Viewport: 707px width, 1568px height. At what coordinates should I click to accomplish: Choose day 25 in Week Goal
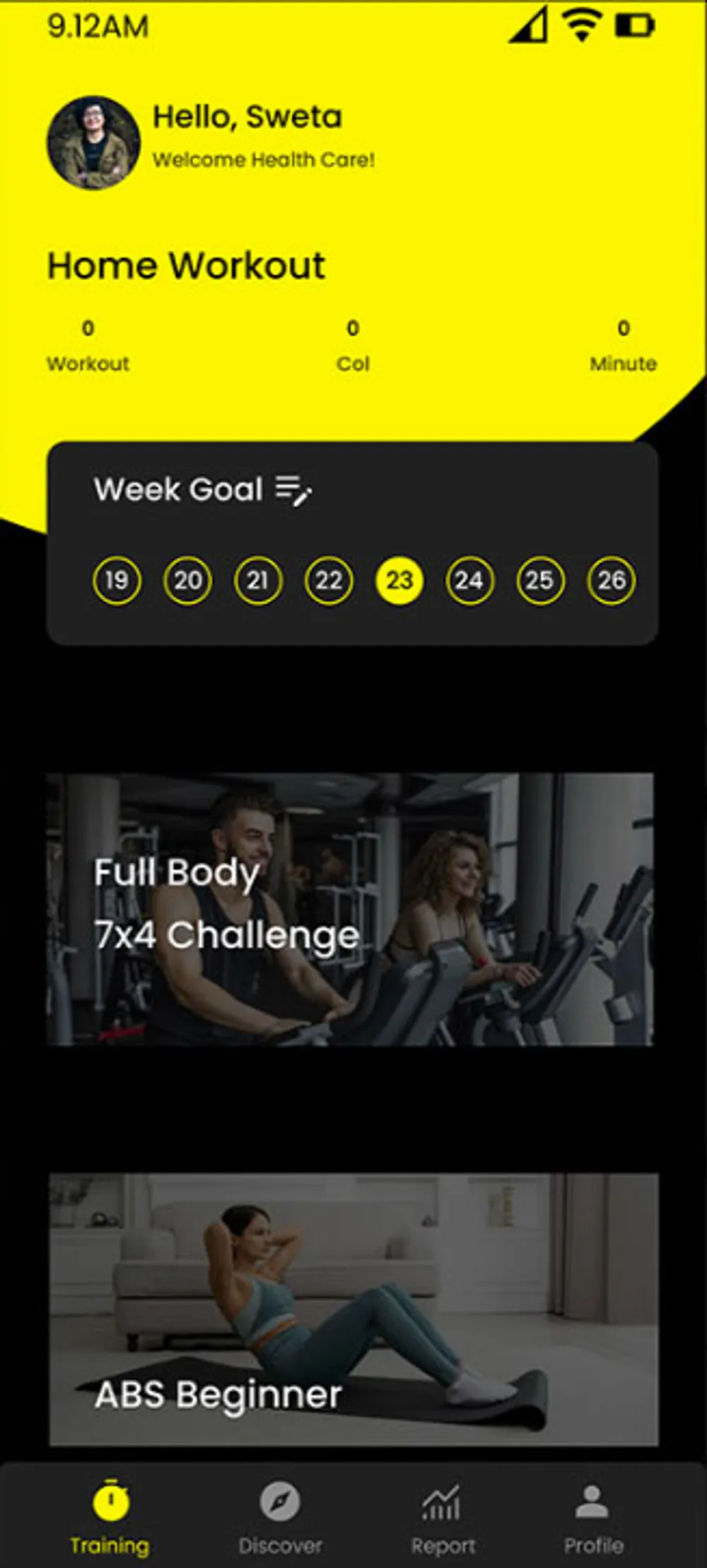coord(540,581)
